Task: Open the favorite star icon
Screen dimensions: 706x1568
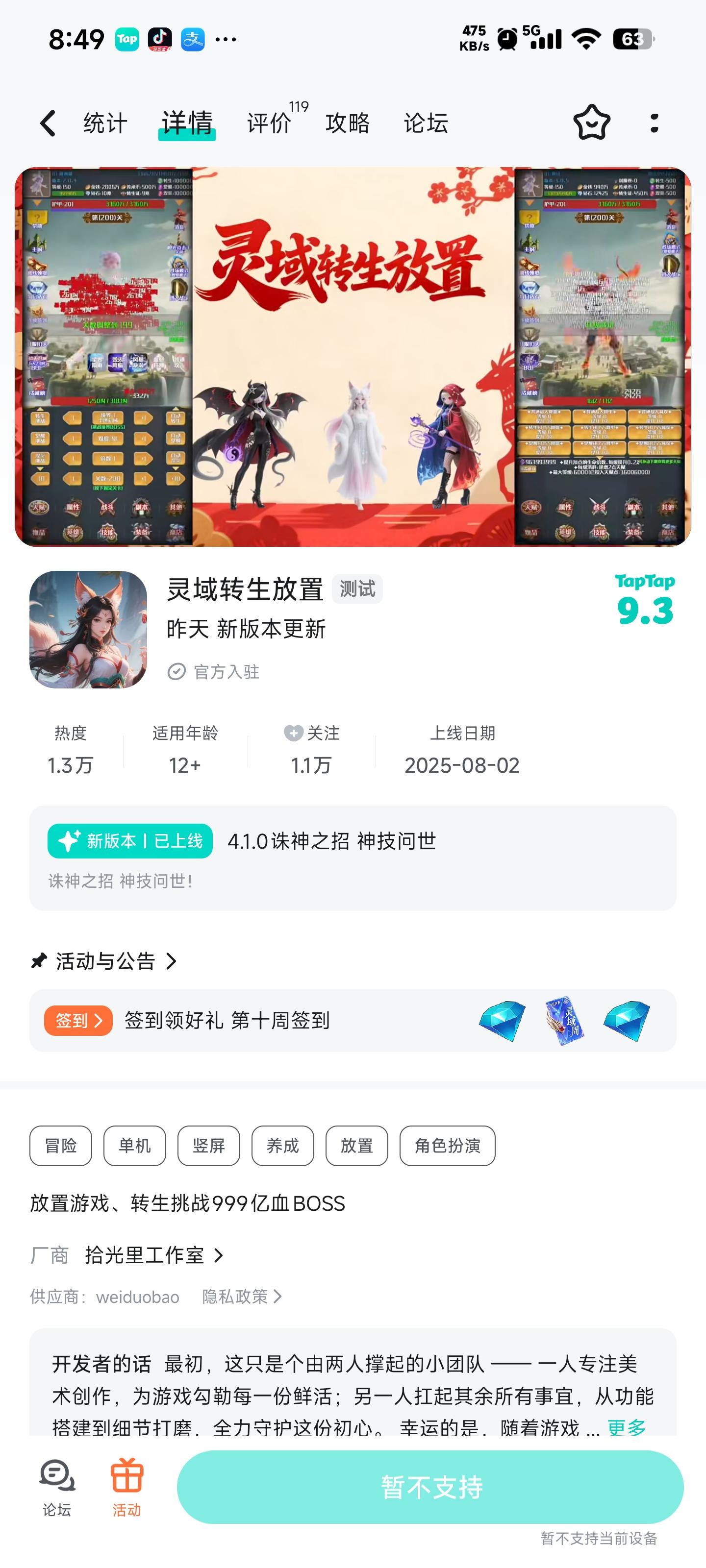Action: (590, 123)
